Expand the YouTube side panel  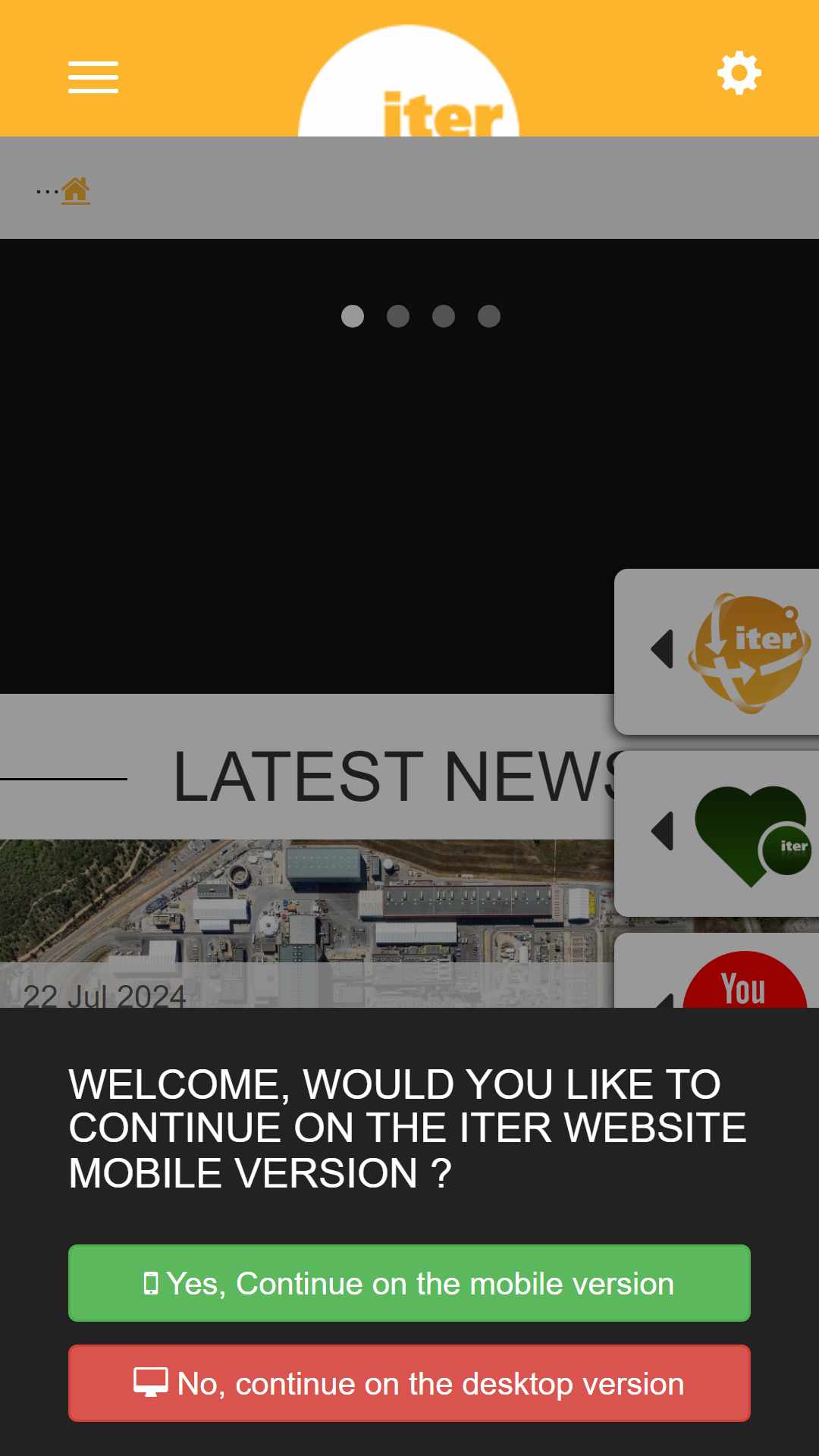pyautogui.click(x=717, y=971)
